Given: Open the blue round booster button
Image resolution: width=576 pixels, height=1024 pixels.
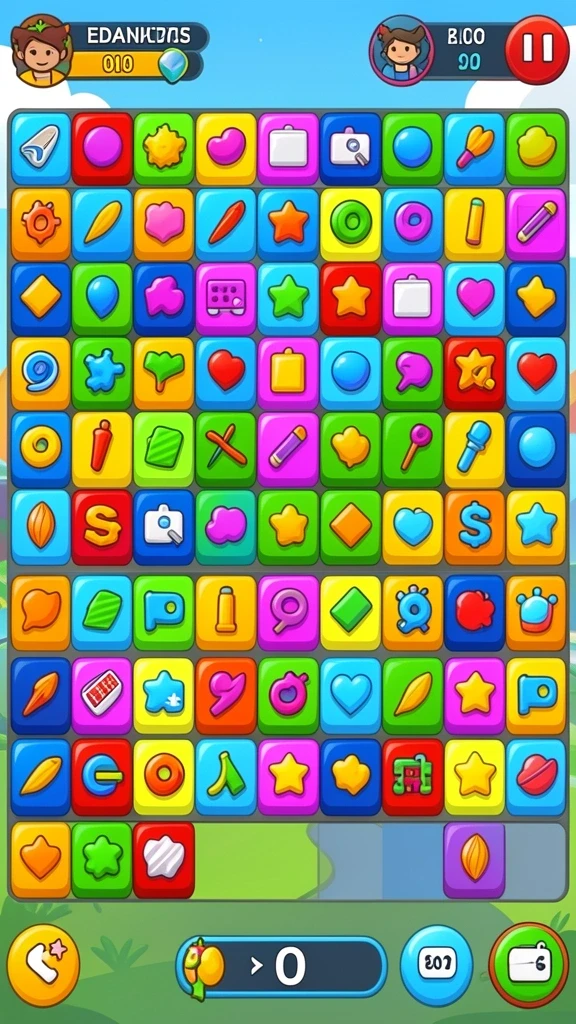Looking at the screenshot, I should tap(436, 964).
